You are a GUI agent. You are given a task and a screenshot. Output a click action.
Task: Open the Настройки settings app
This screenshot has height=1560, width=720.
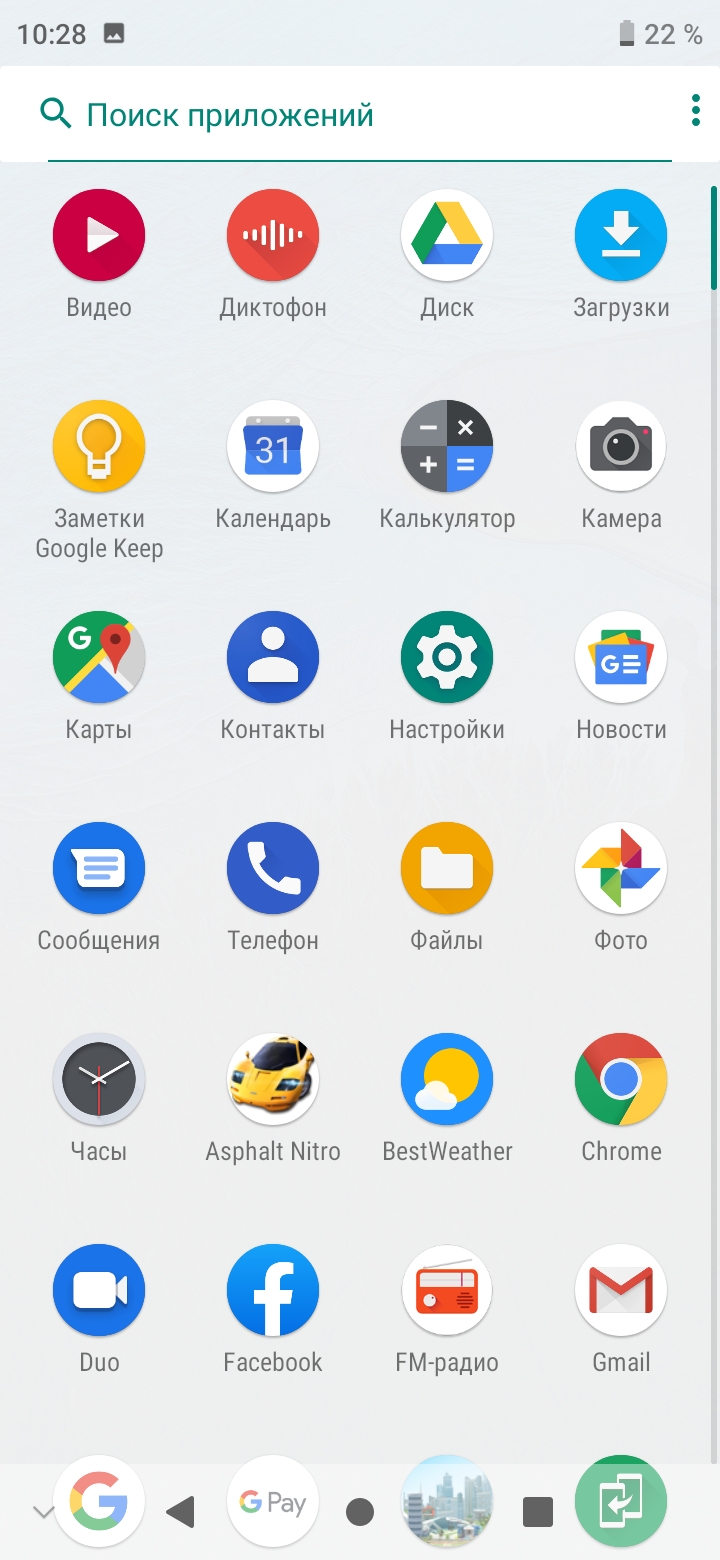(446, 657)
